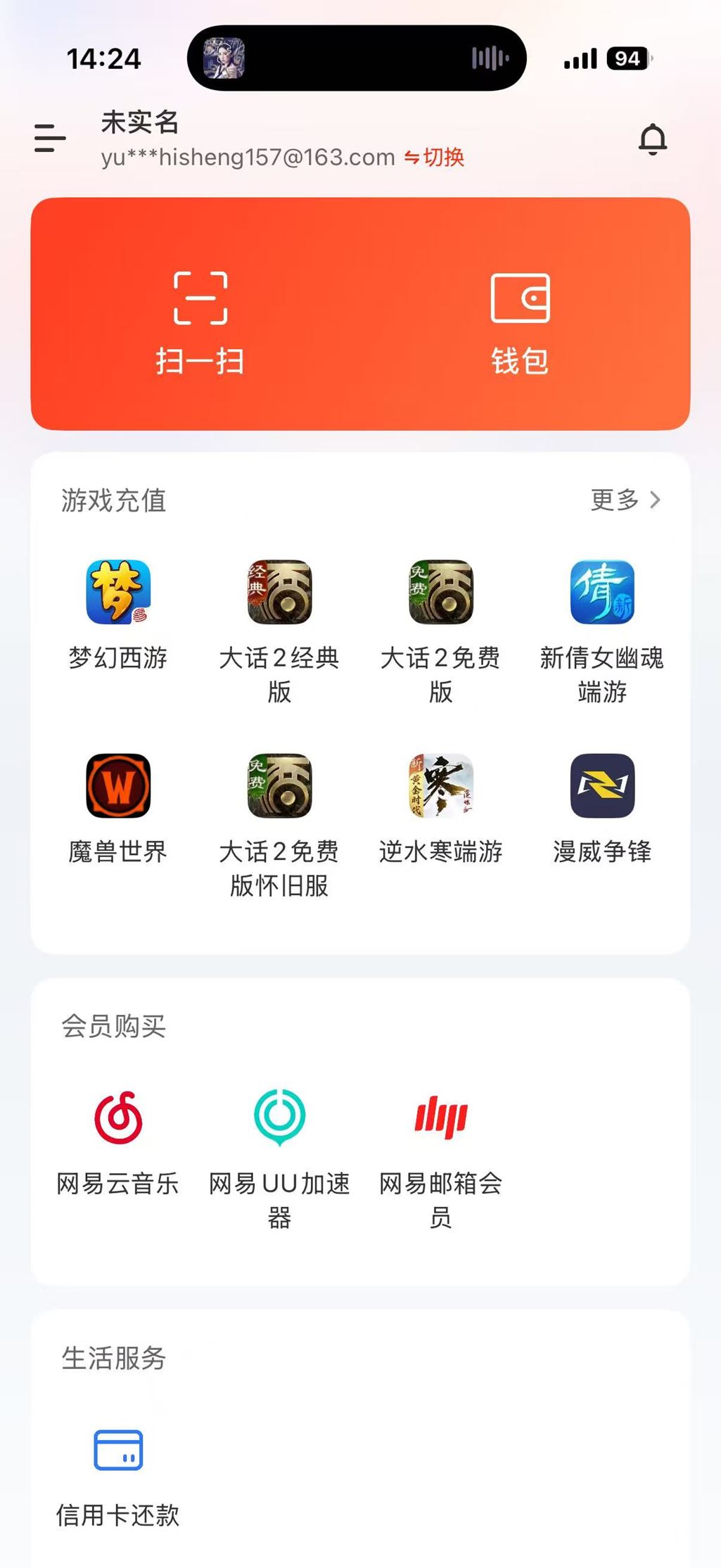Image resolution: width=721 pixels, height=1568 pixels.
Task: Choose 大话2免费版怀旧服 recharge
Action: click(x=279, y=786)
